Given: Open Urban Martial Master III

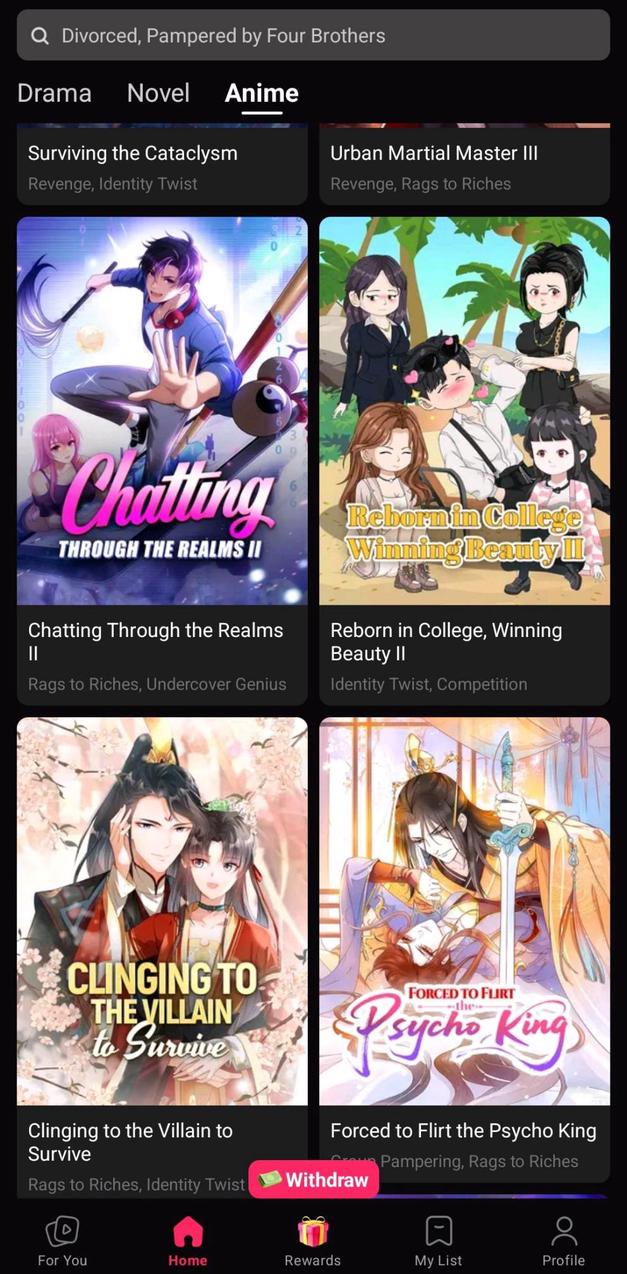Looking at the screenshot, I should tap(464, 165).
